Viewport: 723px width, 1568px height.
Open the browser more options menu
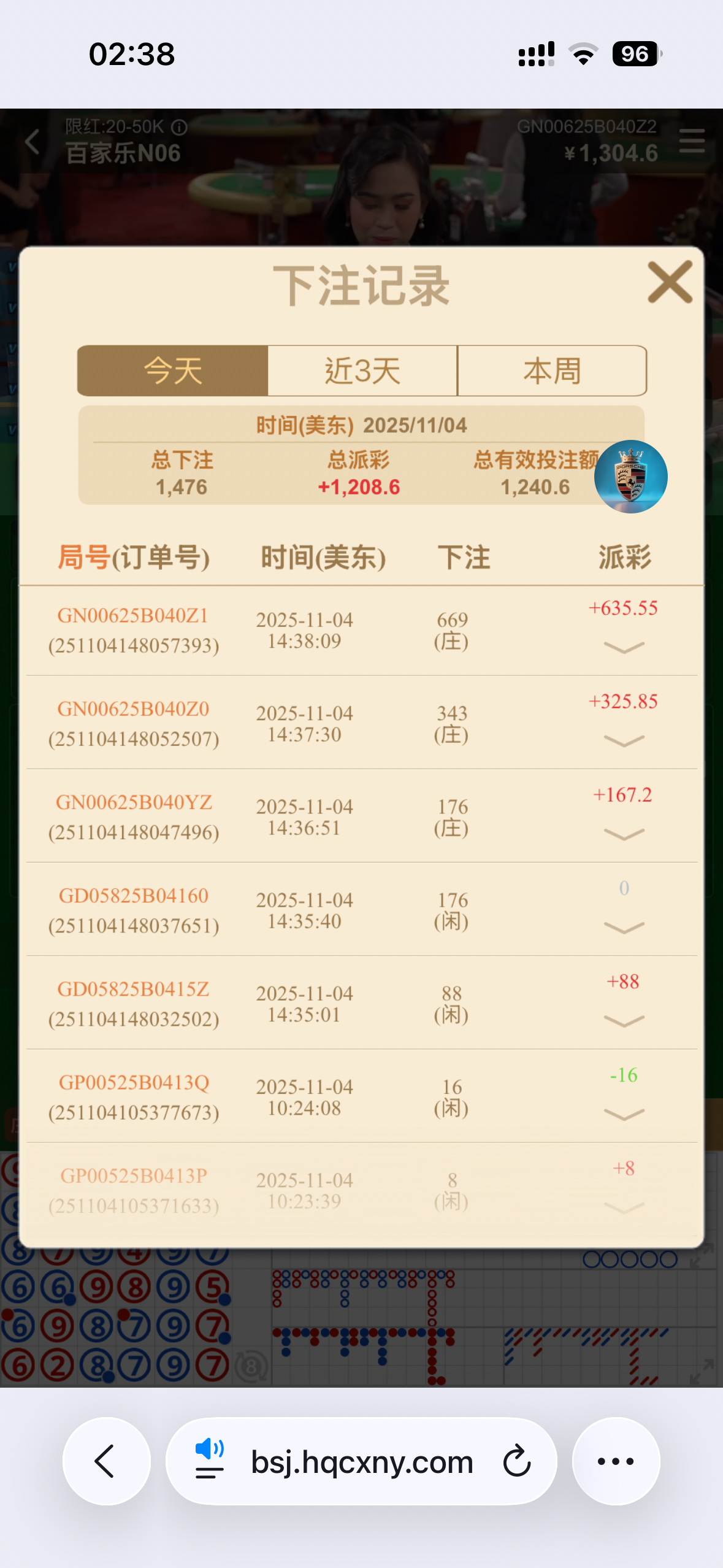pyautogui.click(x=616, y=1461)
